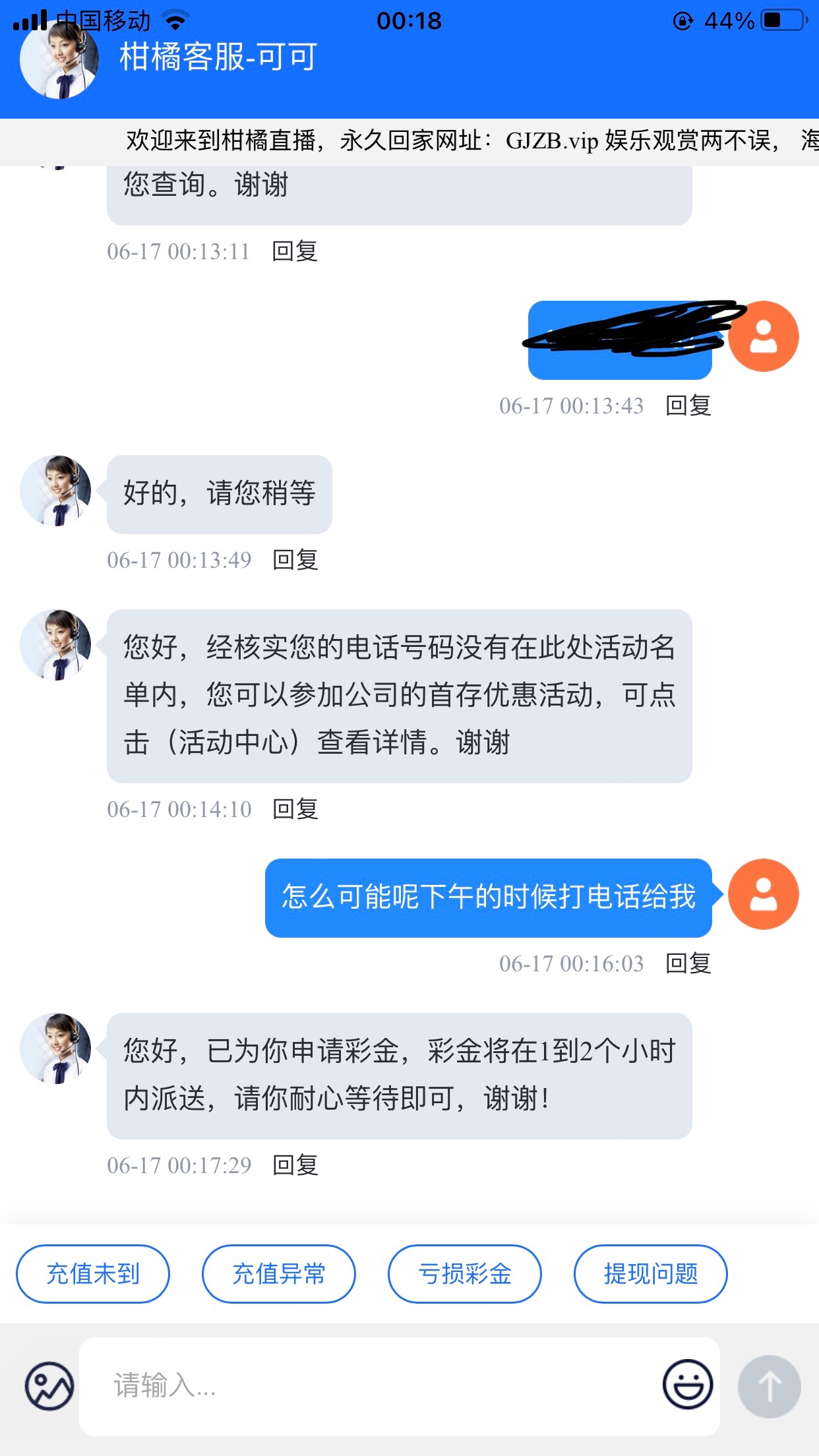Reply to the 00:13:11 message
The height and width of the screenshot is (1456, 819).
(x=295, y=251)
